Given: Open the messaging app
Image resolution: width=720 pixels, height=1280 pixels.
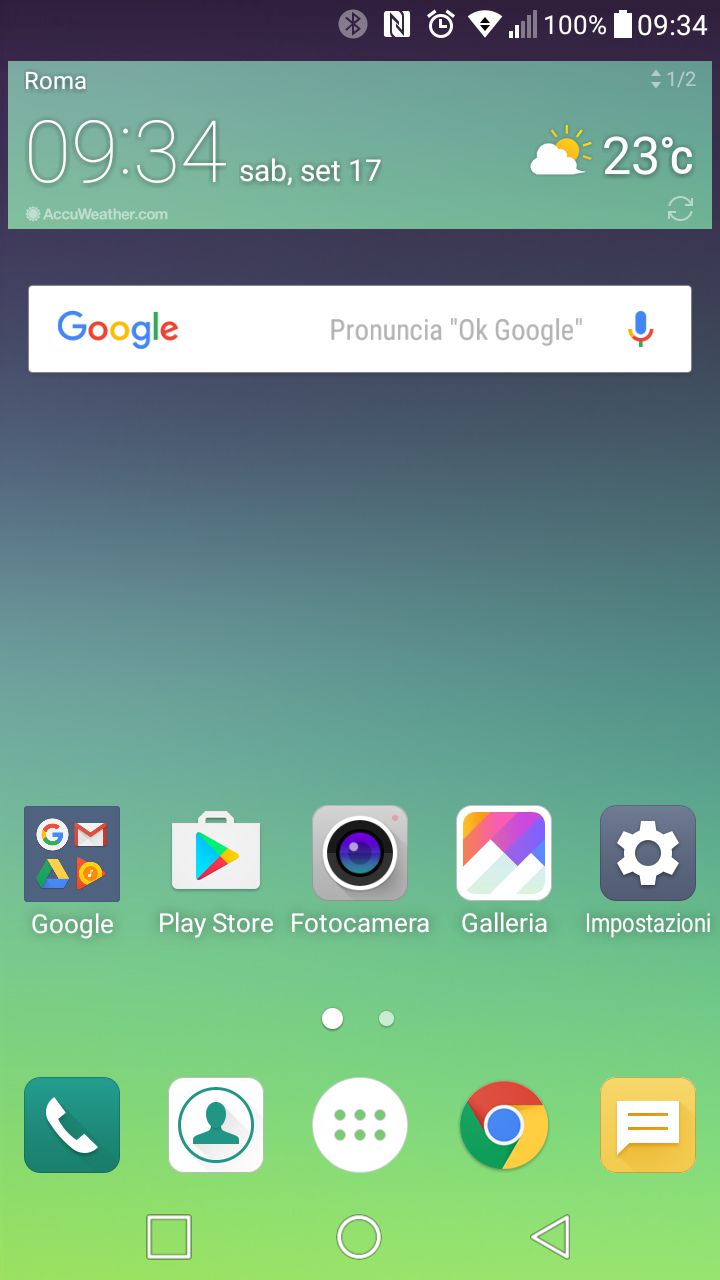Looking at the screenshot, I should (648, 1125).
